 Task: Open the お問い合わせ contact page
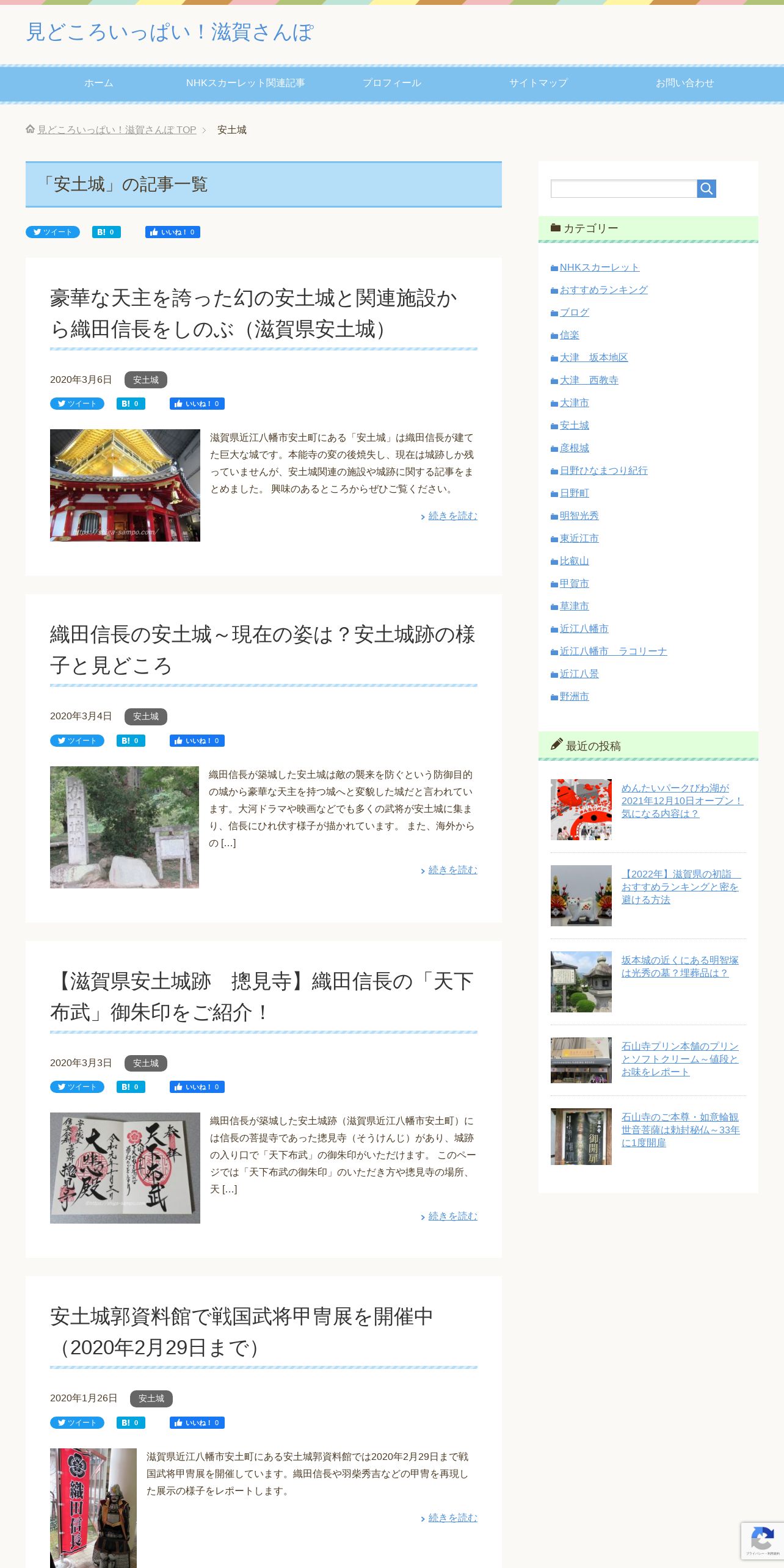(x=685, y=83)
